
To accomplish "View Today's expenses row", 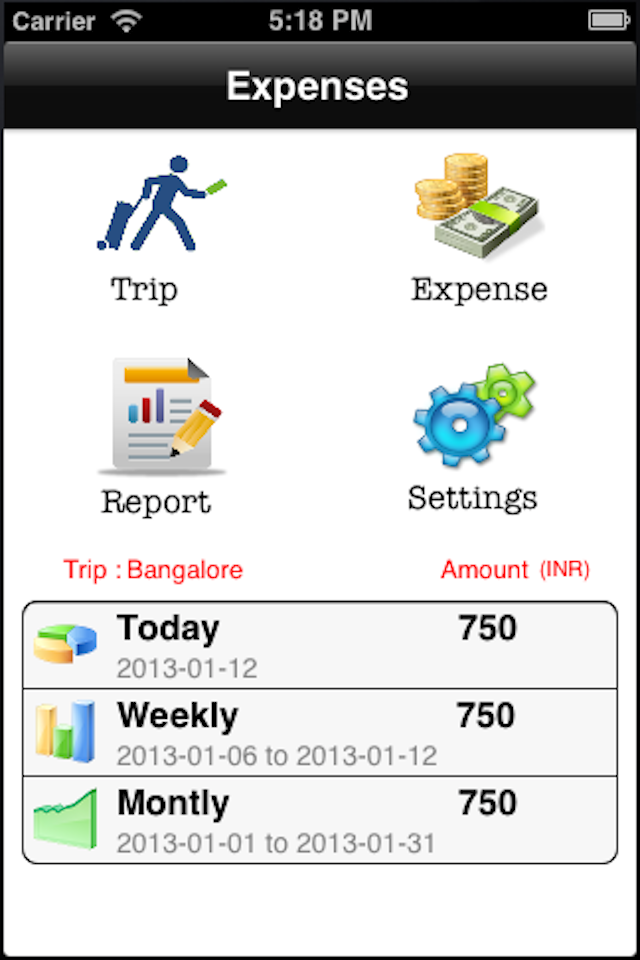I will coord(319,644).
